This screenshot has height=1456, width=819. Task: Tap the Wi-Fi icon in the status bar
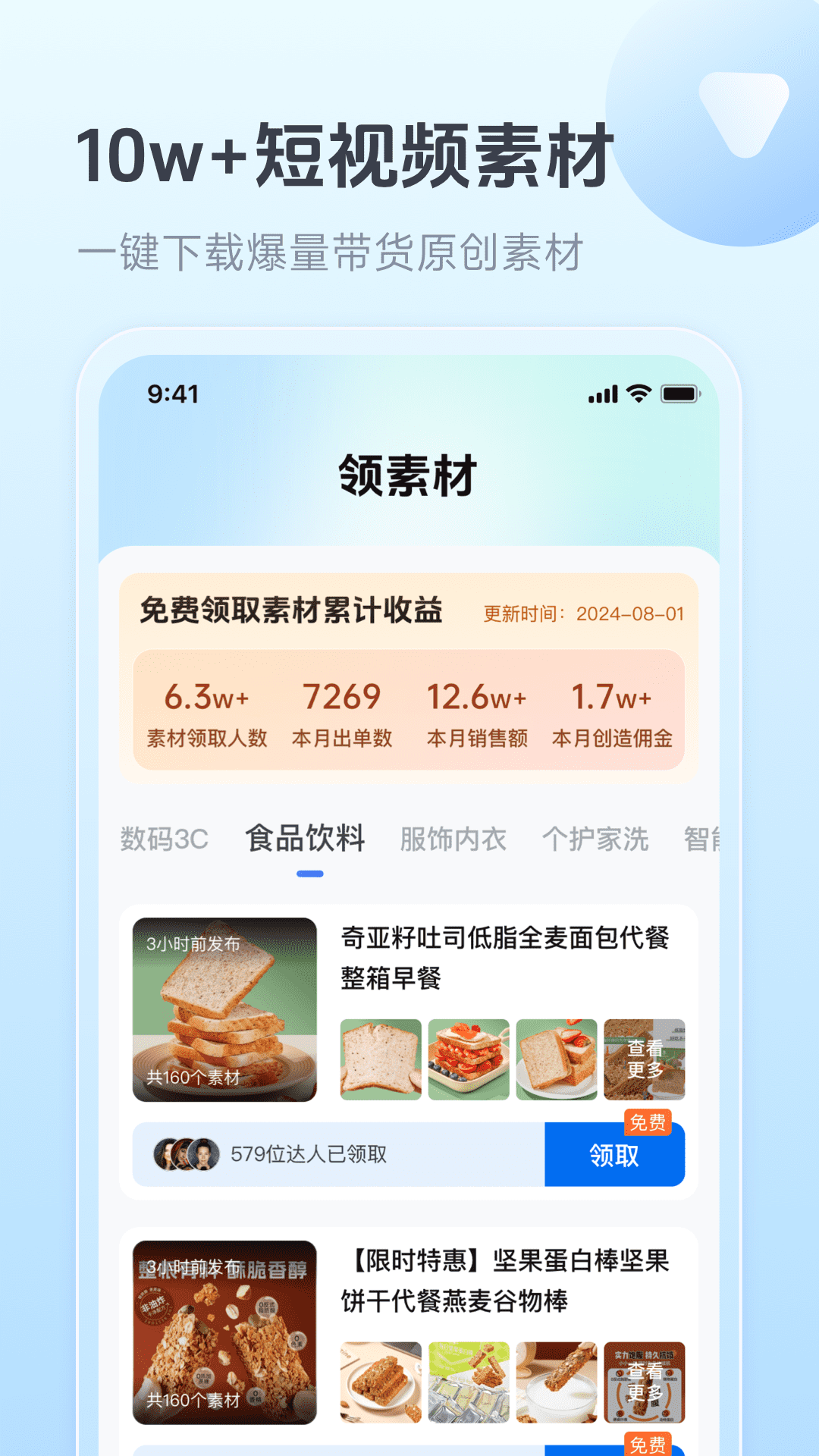638,394
